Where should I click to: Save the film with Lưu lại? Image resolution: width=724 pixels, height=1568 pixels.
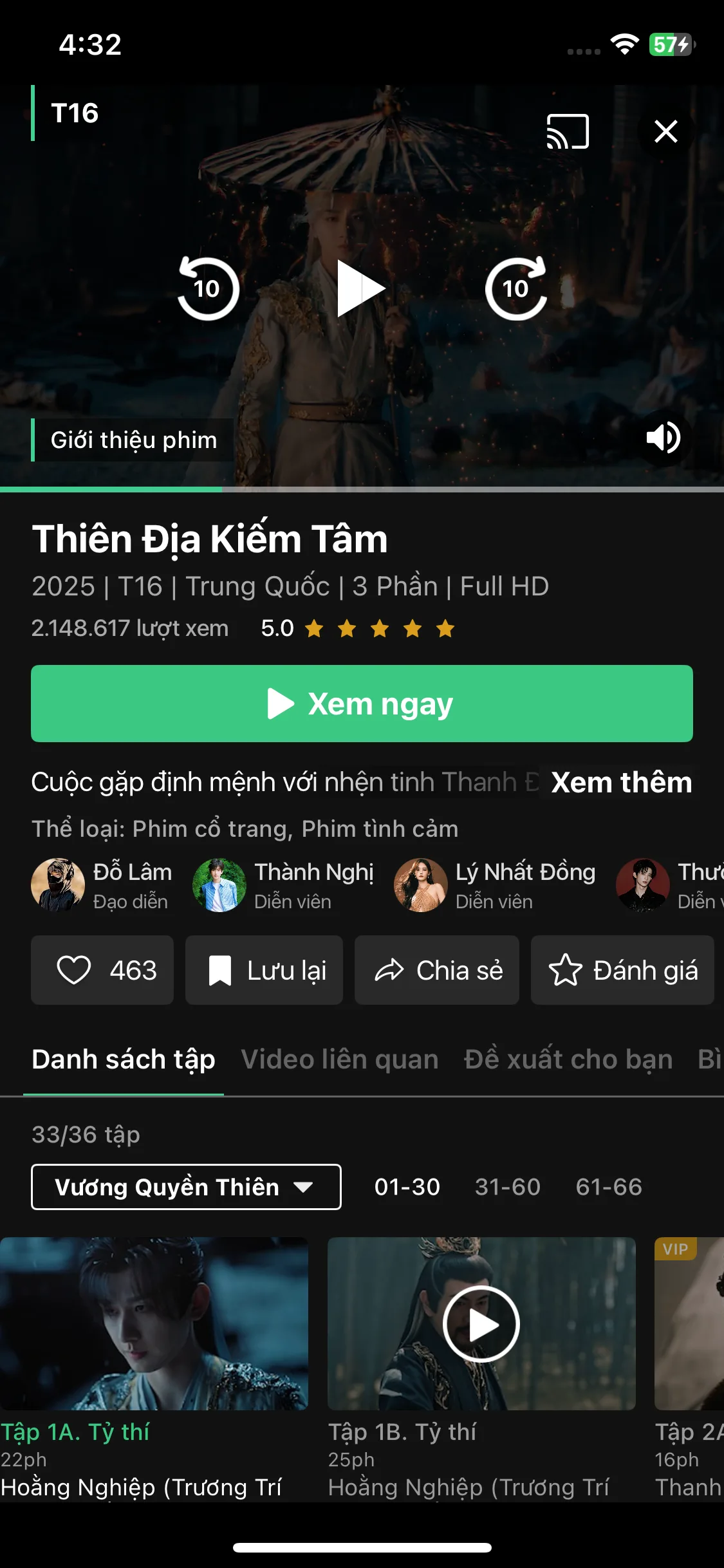click(264, 970)
